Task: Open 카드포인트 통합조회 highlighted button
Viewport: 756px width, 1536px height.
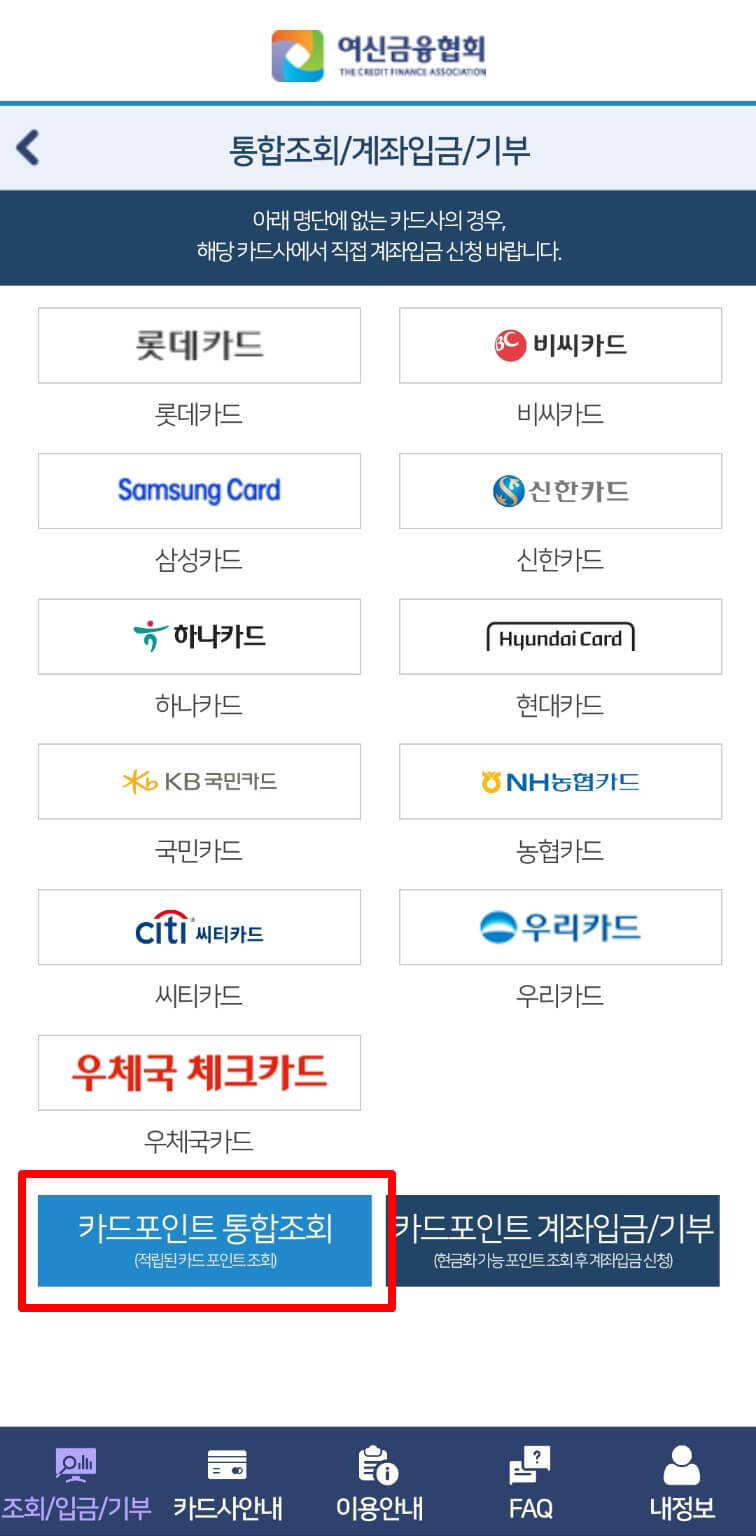Action: pos(205,1240)
